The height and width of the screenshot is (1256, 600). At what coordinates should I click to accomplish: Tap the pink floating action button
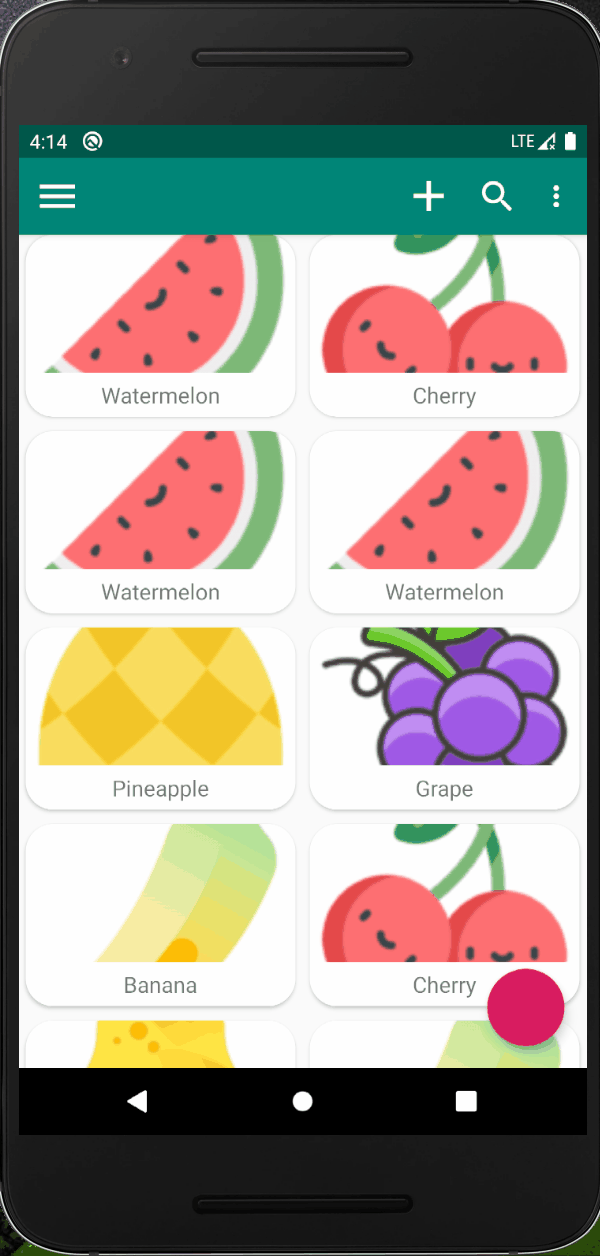click(525, 1008)
